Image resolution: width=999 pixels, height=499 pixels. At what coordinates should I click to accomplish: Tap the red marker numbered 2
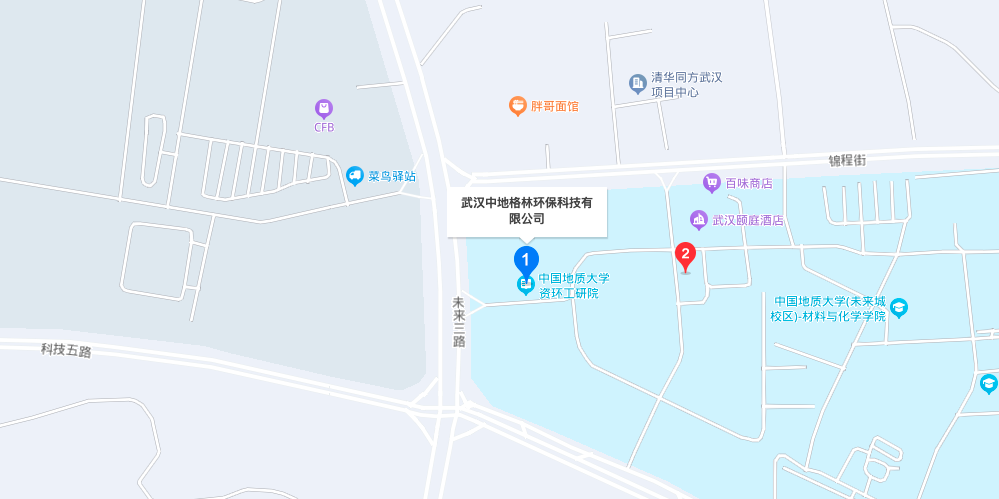(685, 255)
